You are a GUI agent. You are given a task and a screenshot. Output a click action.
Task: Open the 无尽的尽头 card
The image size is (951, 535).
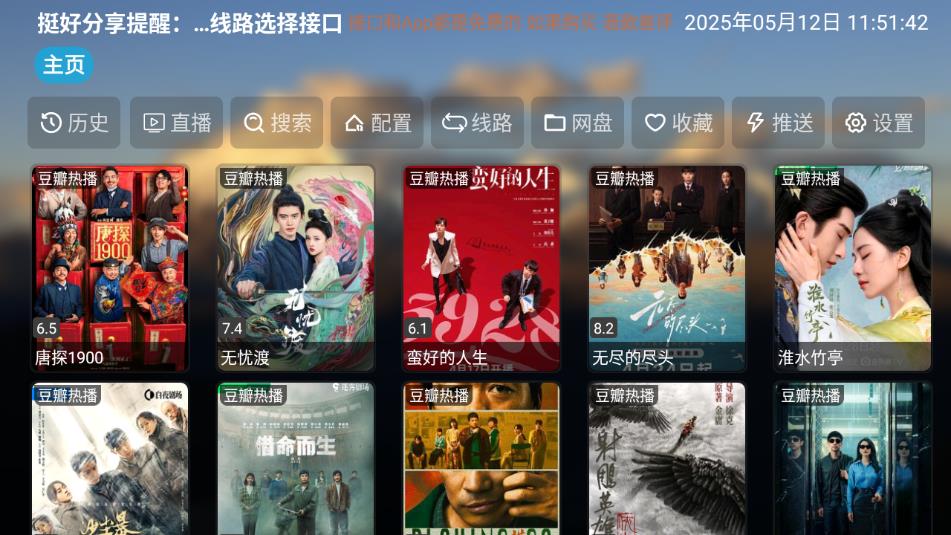667,268
